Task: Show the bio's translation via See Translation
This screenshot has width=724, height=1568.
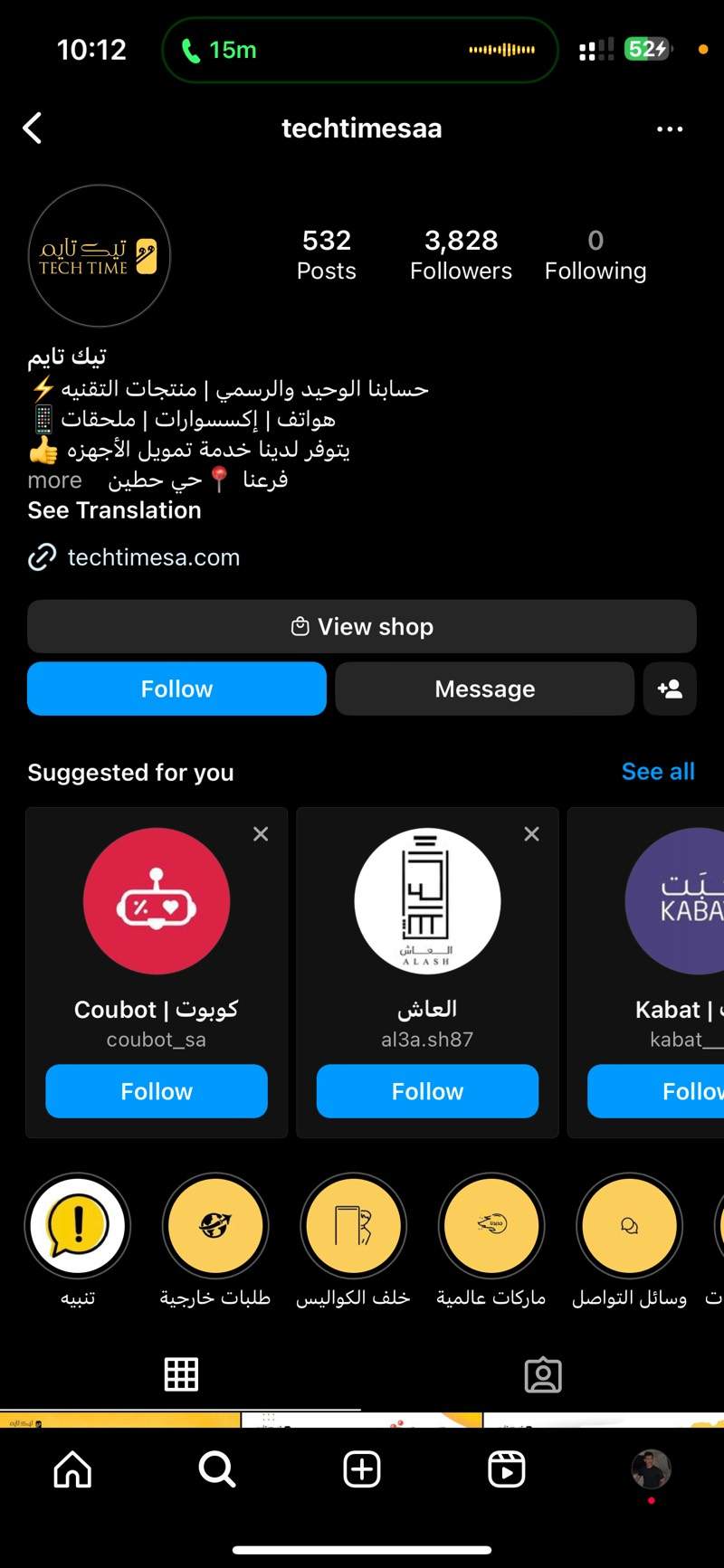Action: pos(114,510)
